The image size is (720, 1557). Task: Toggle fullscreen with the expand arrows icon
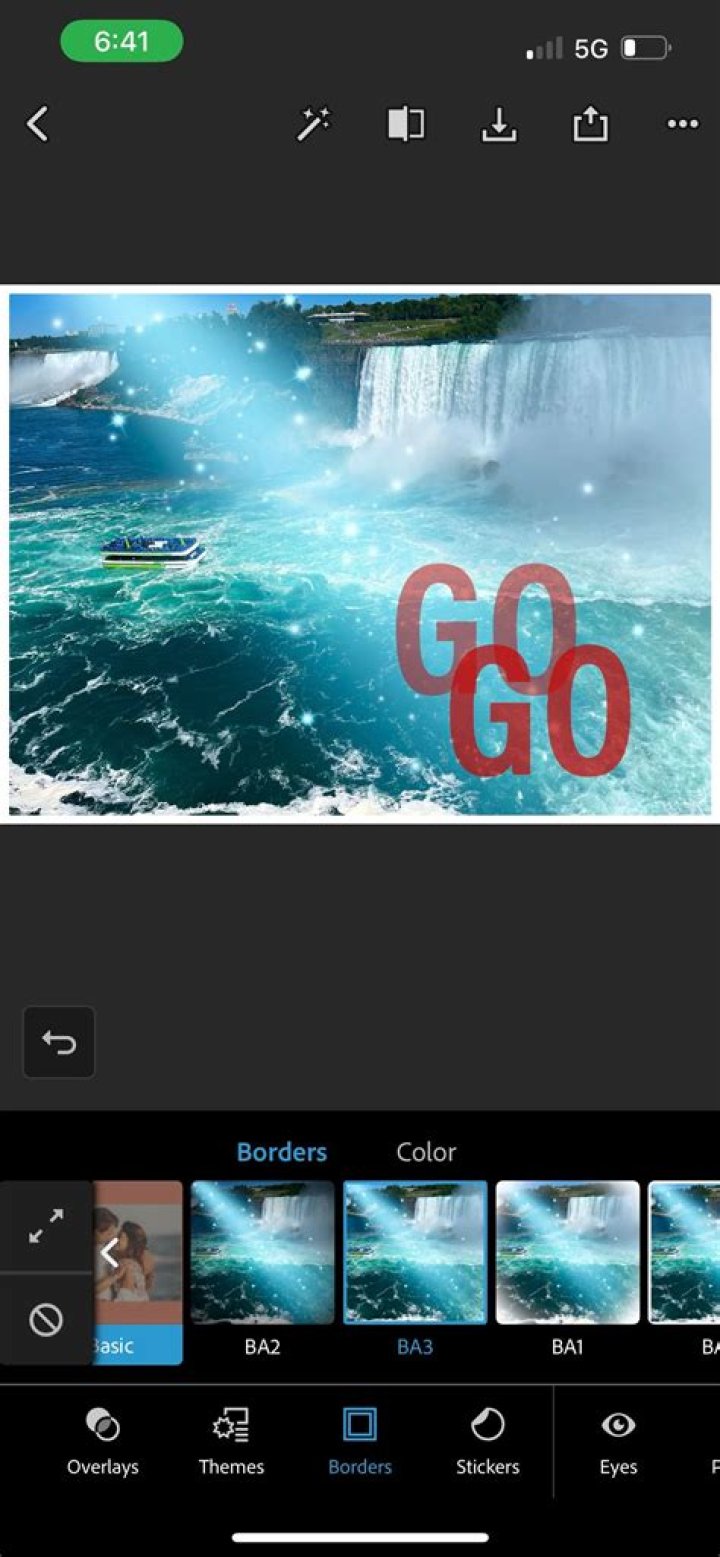(x=46, y=1226)
